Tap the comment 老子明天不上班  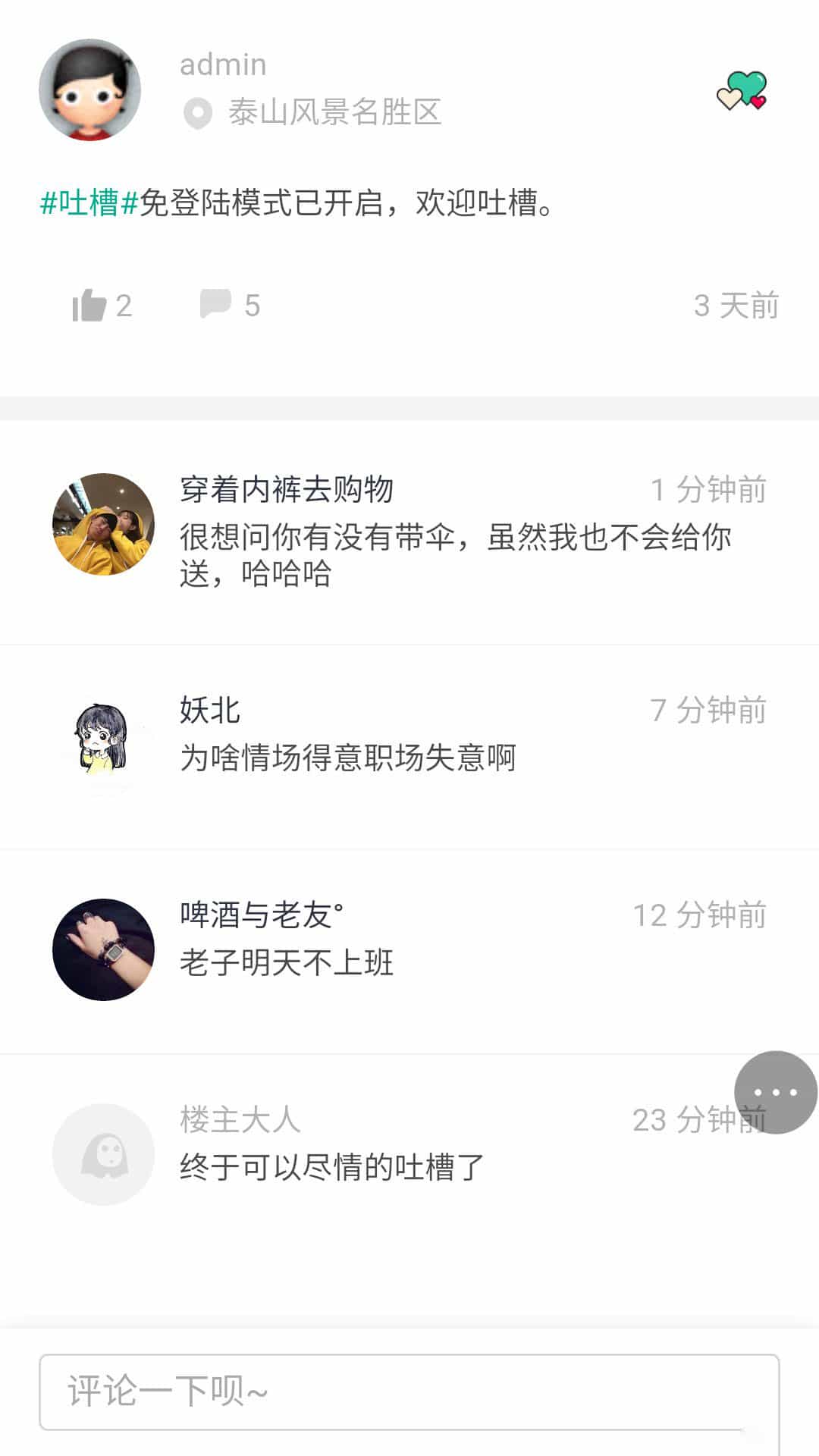point(284,962)
